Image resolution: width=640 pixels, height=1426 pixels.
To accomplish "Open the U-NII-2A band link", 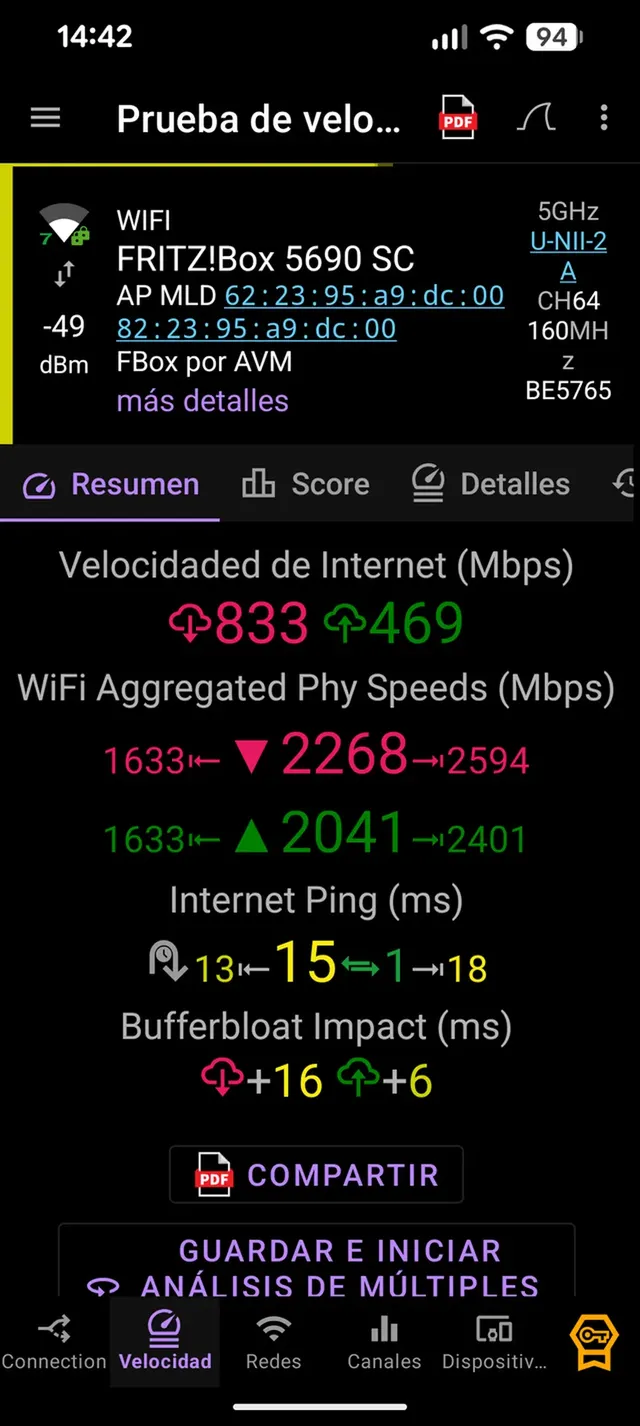I will 568,256.
